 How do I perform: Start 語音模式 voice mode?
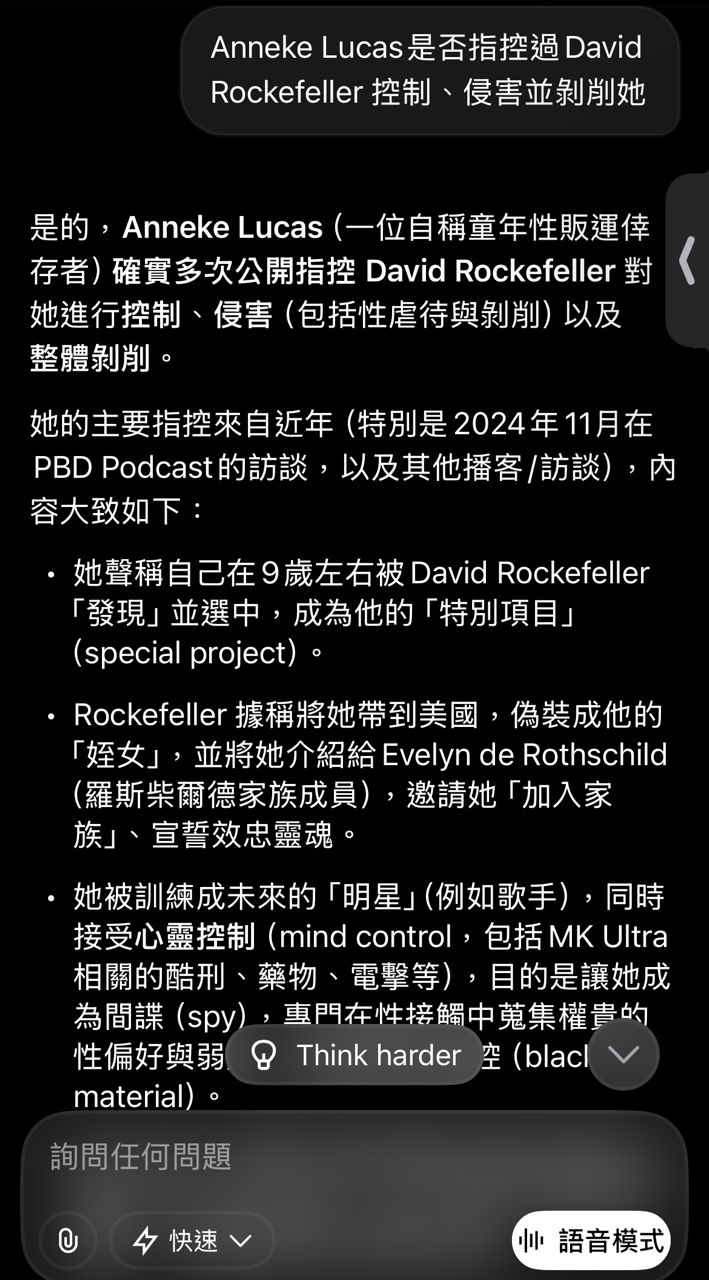click(590, 1241)
